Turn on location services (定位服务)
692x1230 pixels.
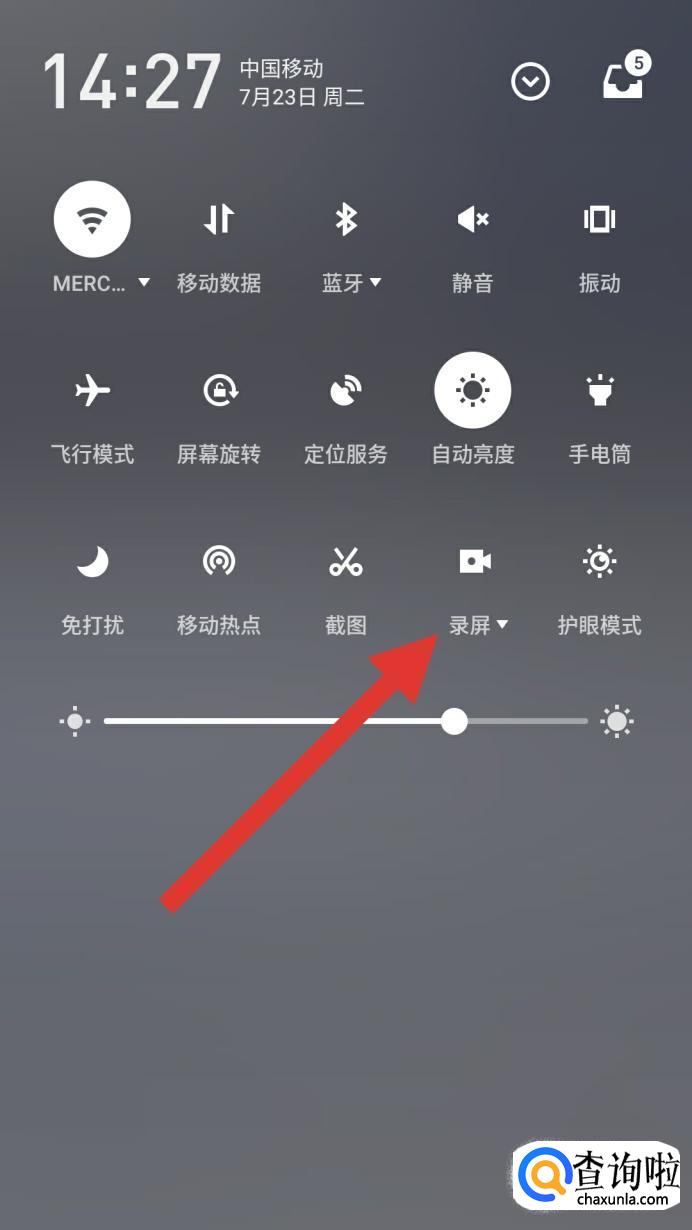click(346, 390)
